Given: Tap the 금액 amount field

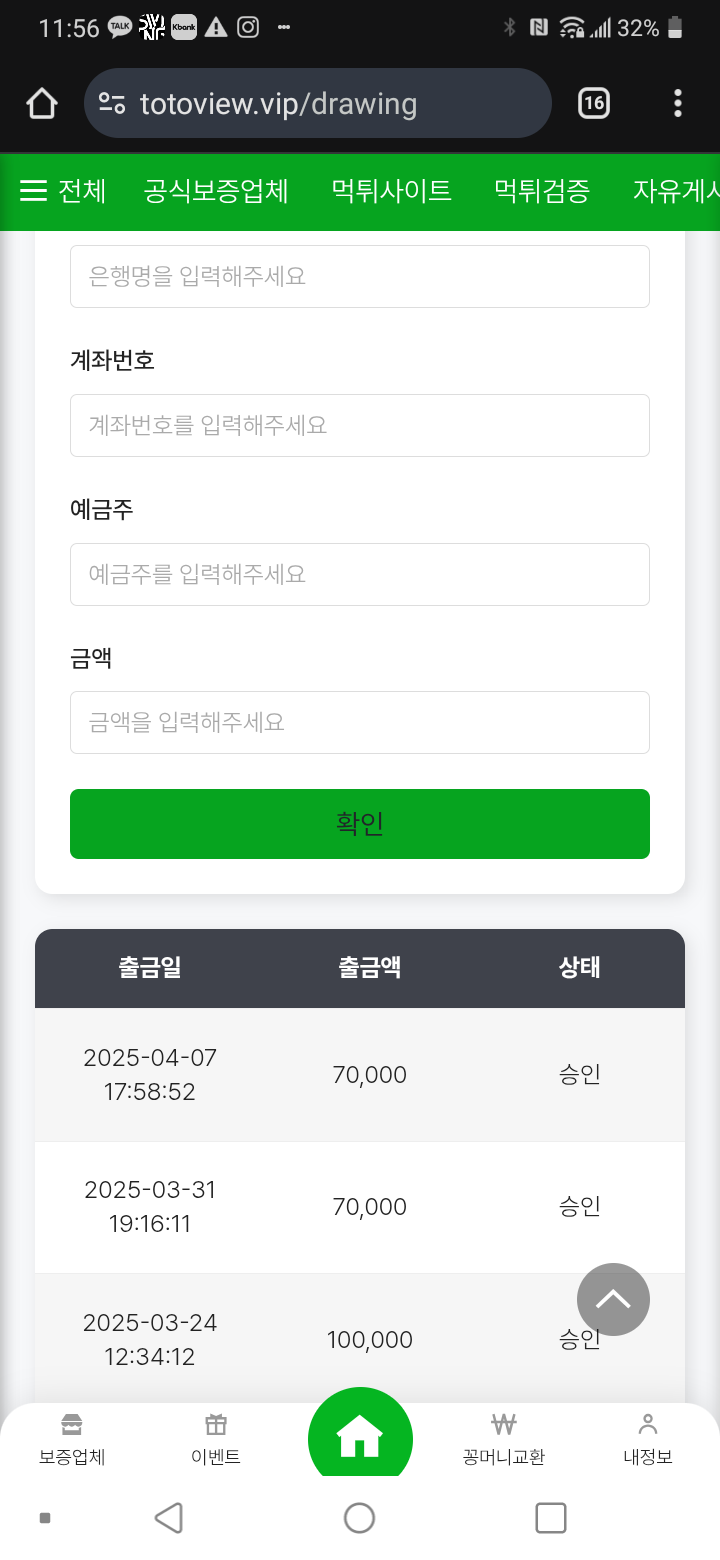Looking at the screenshot, I should pyautogui.click(x=360, y=722).
